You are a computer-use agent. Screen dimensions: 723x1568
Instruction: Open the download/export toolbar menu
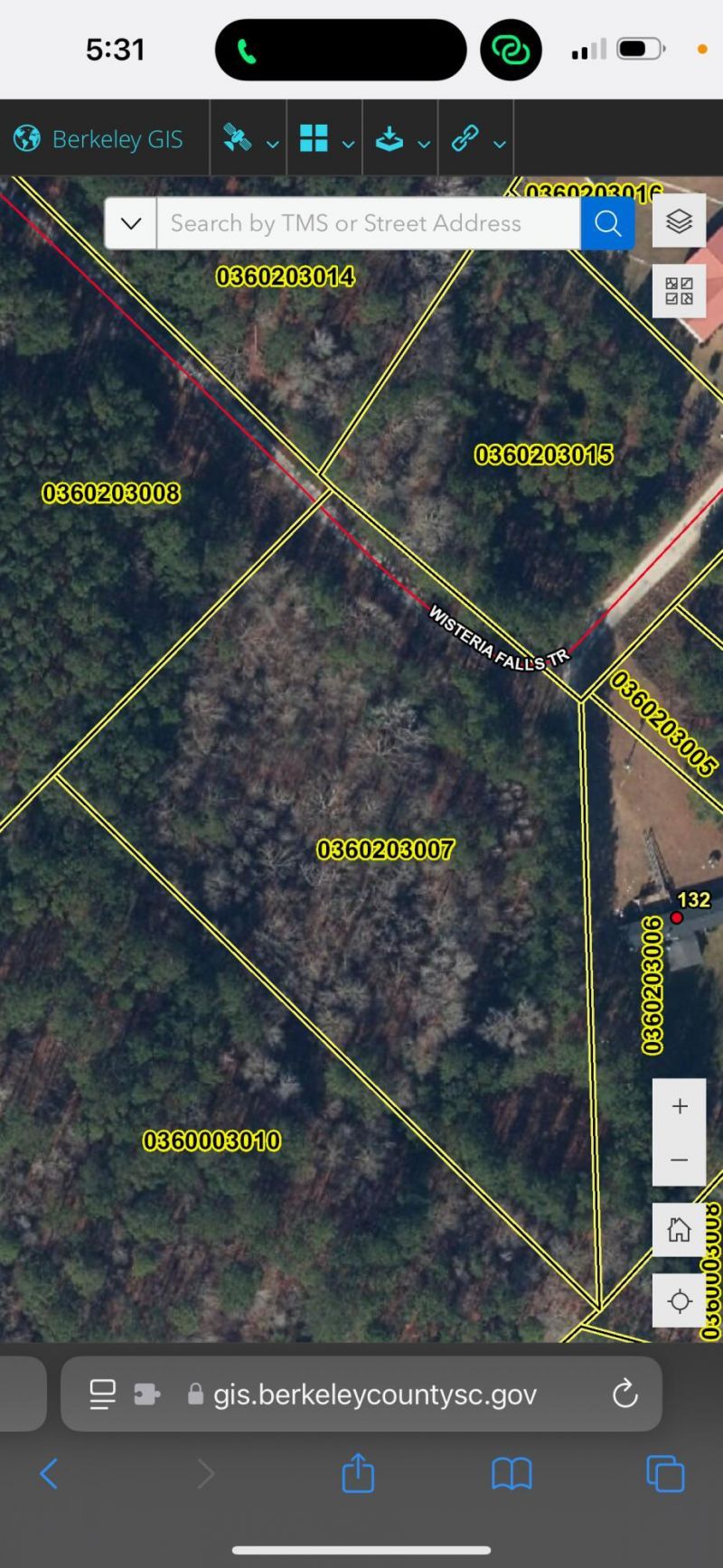400,139
